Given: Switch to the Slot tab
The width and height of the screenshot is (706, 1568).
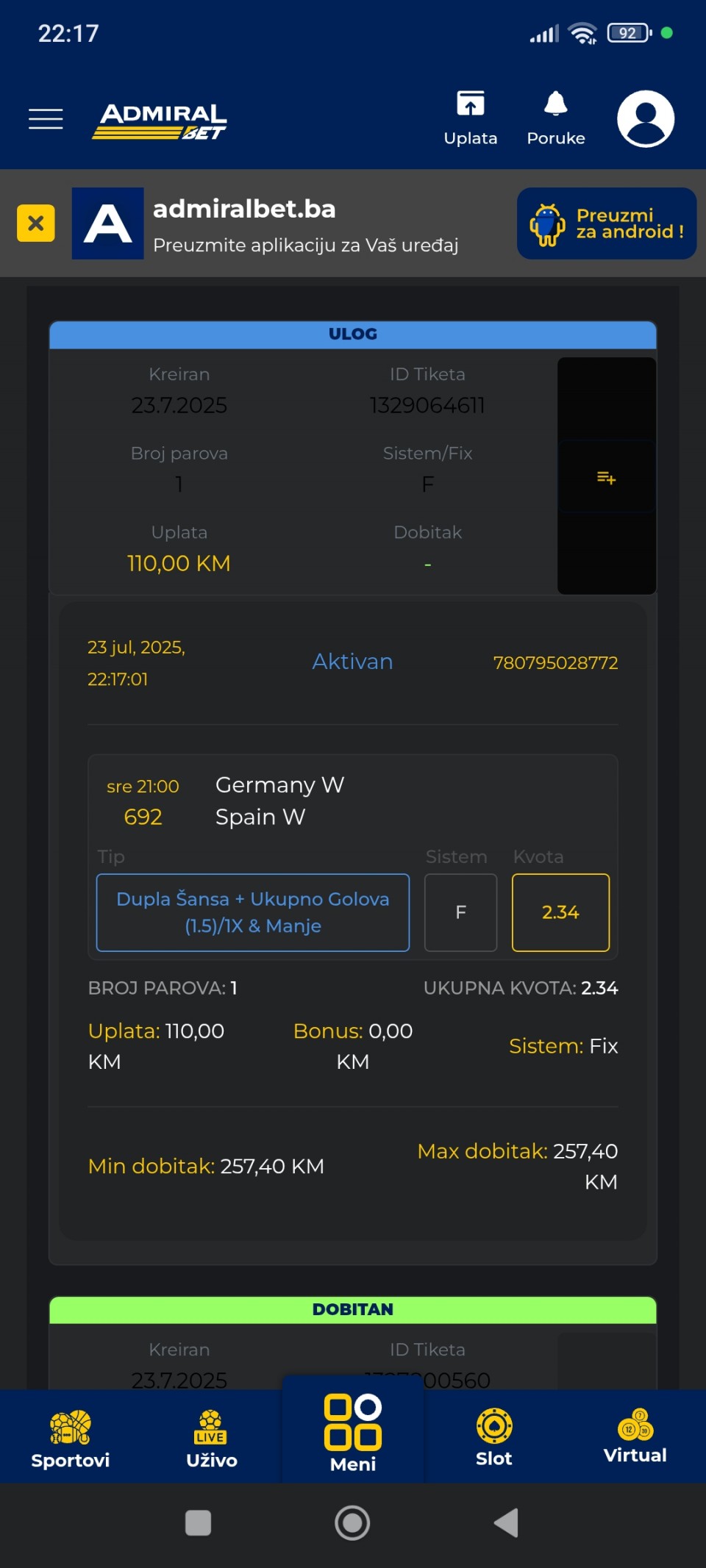Looking at the screenshot, I should [494, 1437].
